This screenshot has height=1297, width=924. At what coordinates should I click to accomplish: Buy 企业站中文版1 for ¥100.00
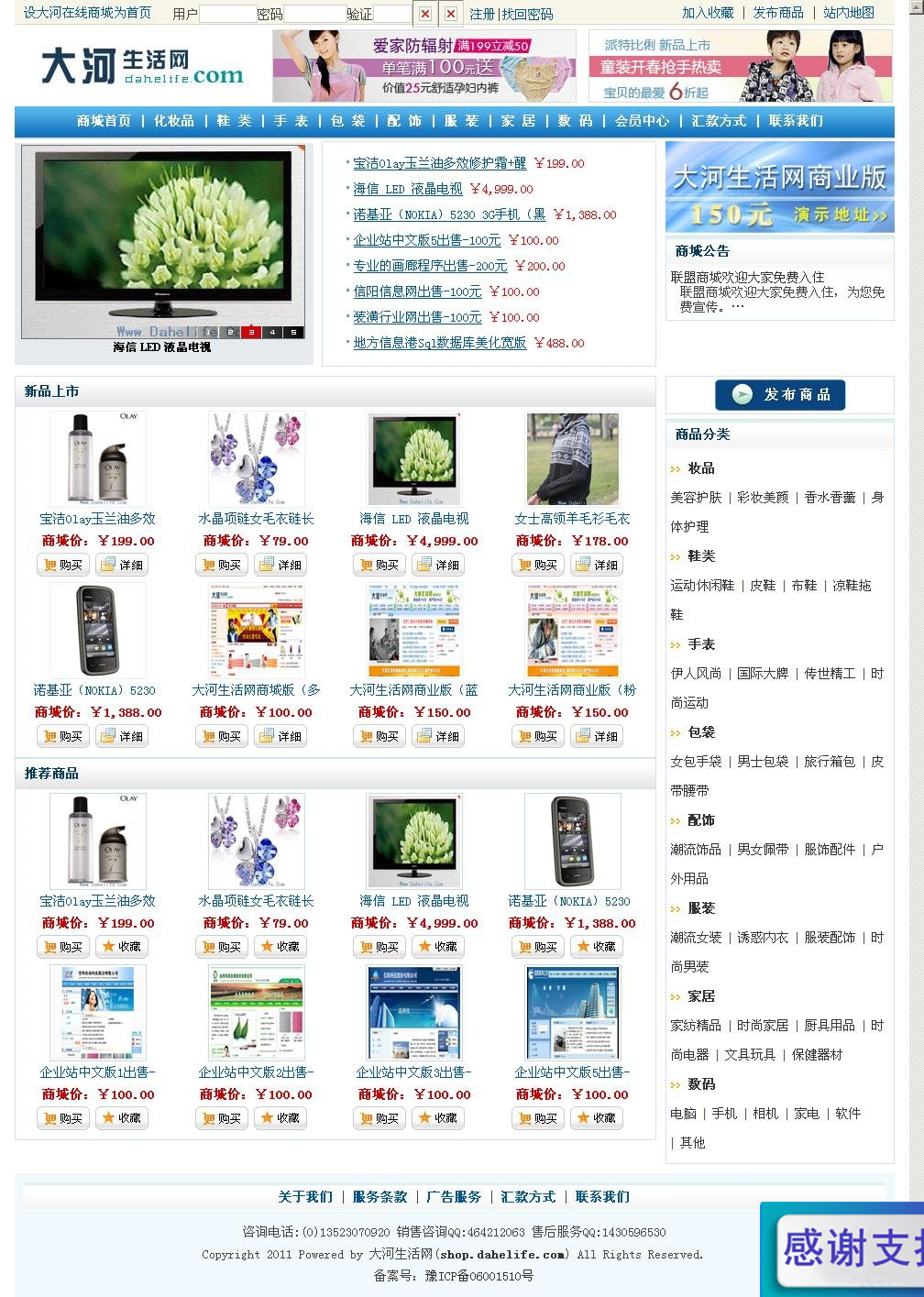(62, 1118)
